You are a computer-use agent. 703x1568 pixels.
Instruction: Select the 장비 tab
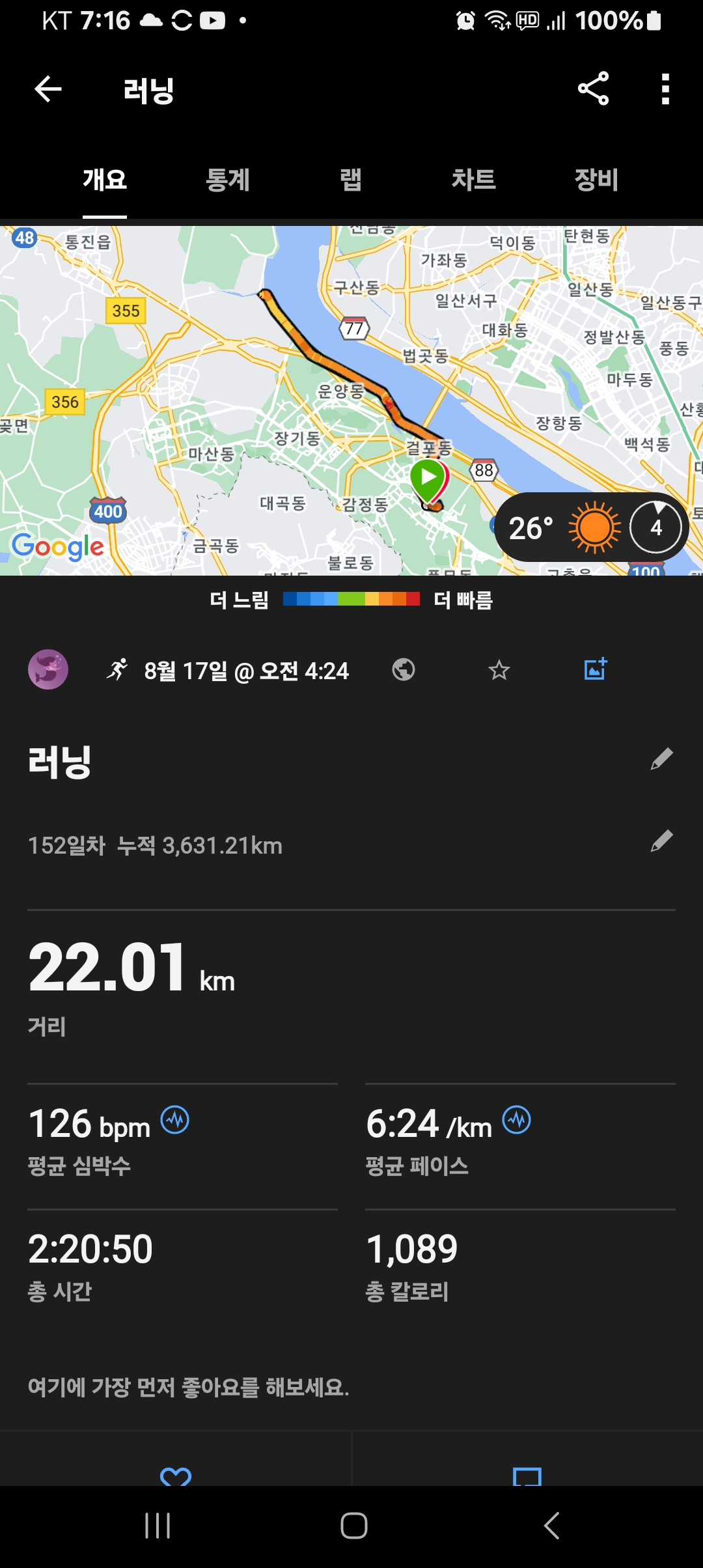(596, 180)
